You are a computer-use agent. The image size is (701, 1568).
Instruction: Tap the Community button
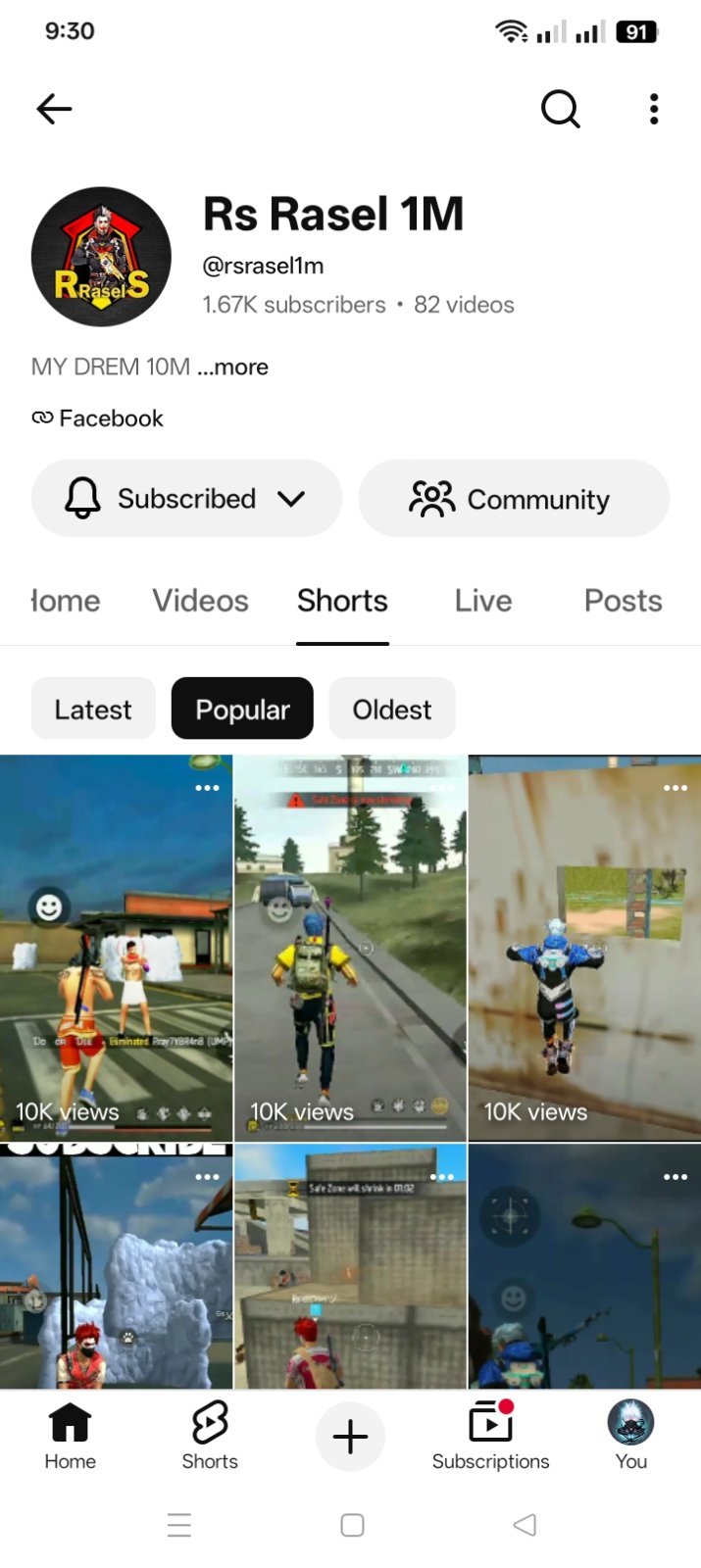(514, 498)
